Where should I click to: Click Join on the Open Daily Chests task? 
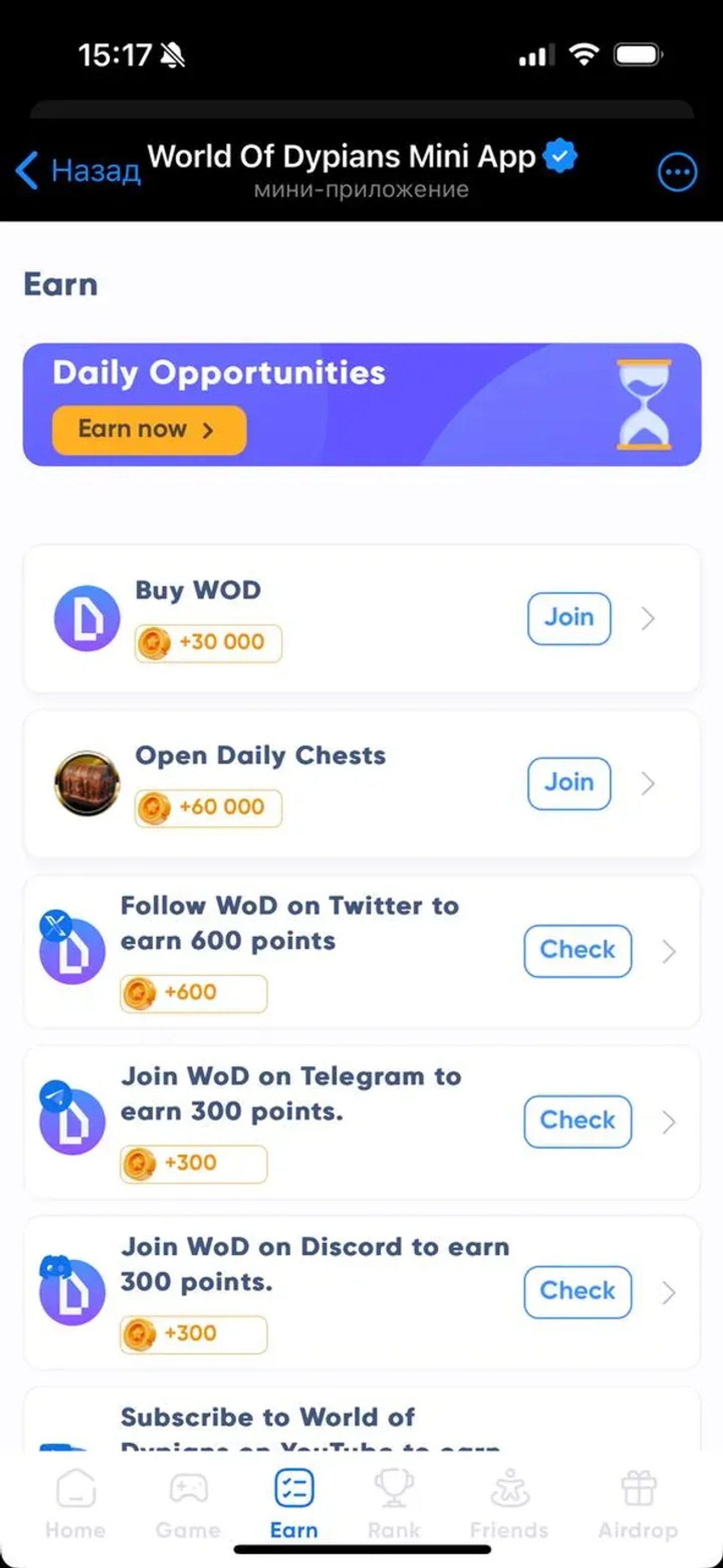(568, 783)
